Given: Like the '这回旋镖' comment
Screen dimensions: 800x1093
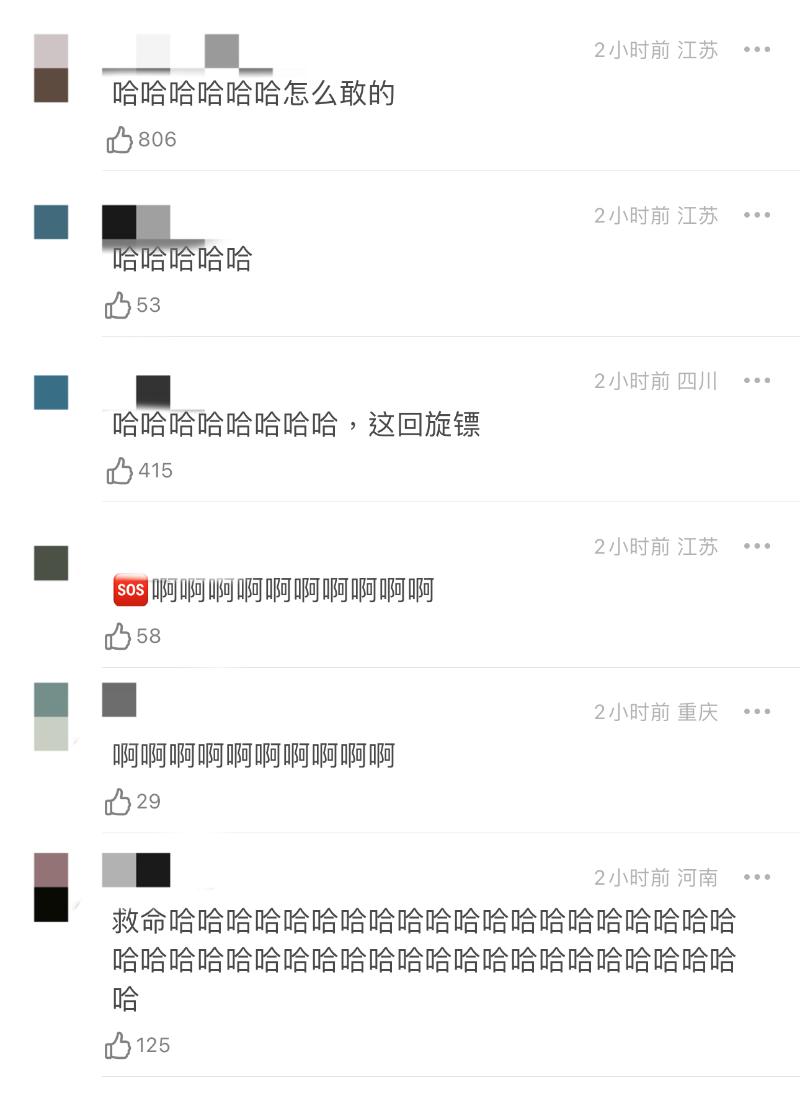Looking at the screenshot, I should tap(120, 470).
